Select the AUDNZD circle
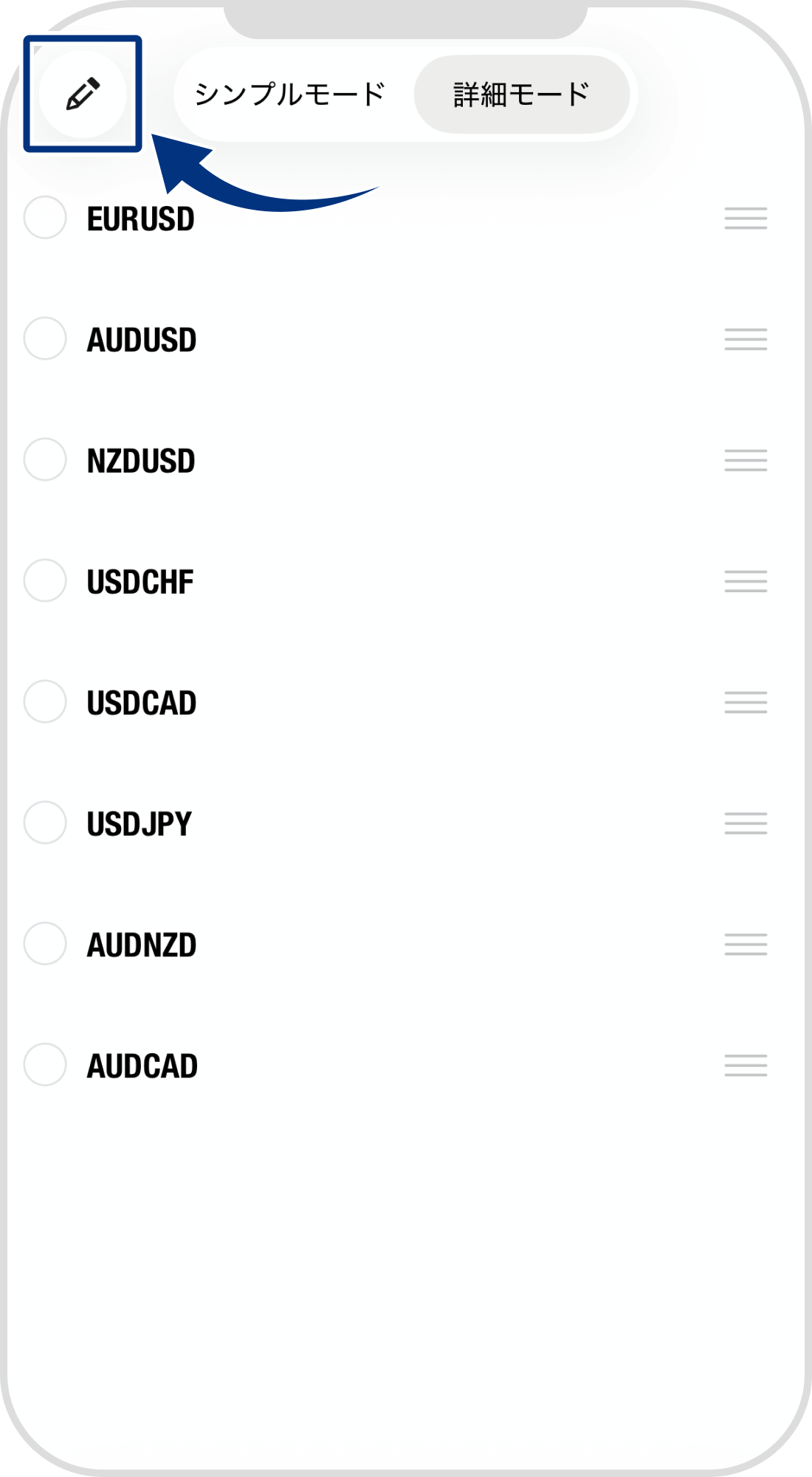Screen dimensions: 812x1477 (x=45, y=944)
